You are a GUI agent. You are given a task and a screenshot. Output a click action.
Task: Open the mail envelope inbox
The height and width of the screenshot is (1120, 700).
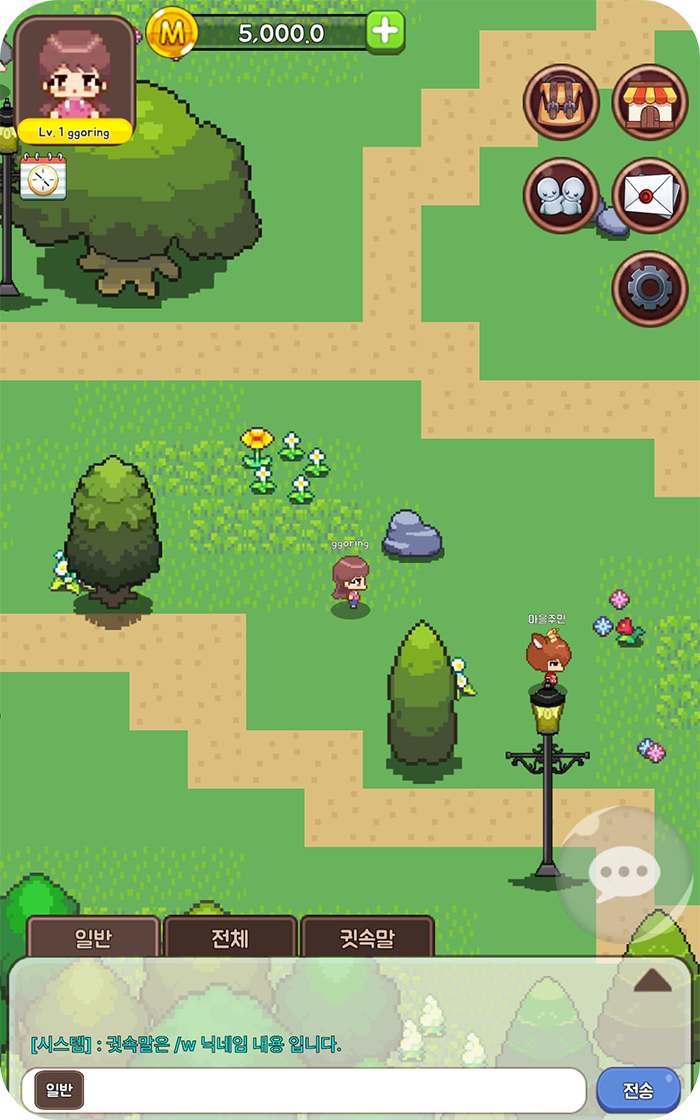pyautogui.click(x=650, y=195)
